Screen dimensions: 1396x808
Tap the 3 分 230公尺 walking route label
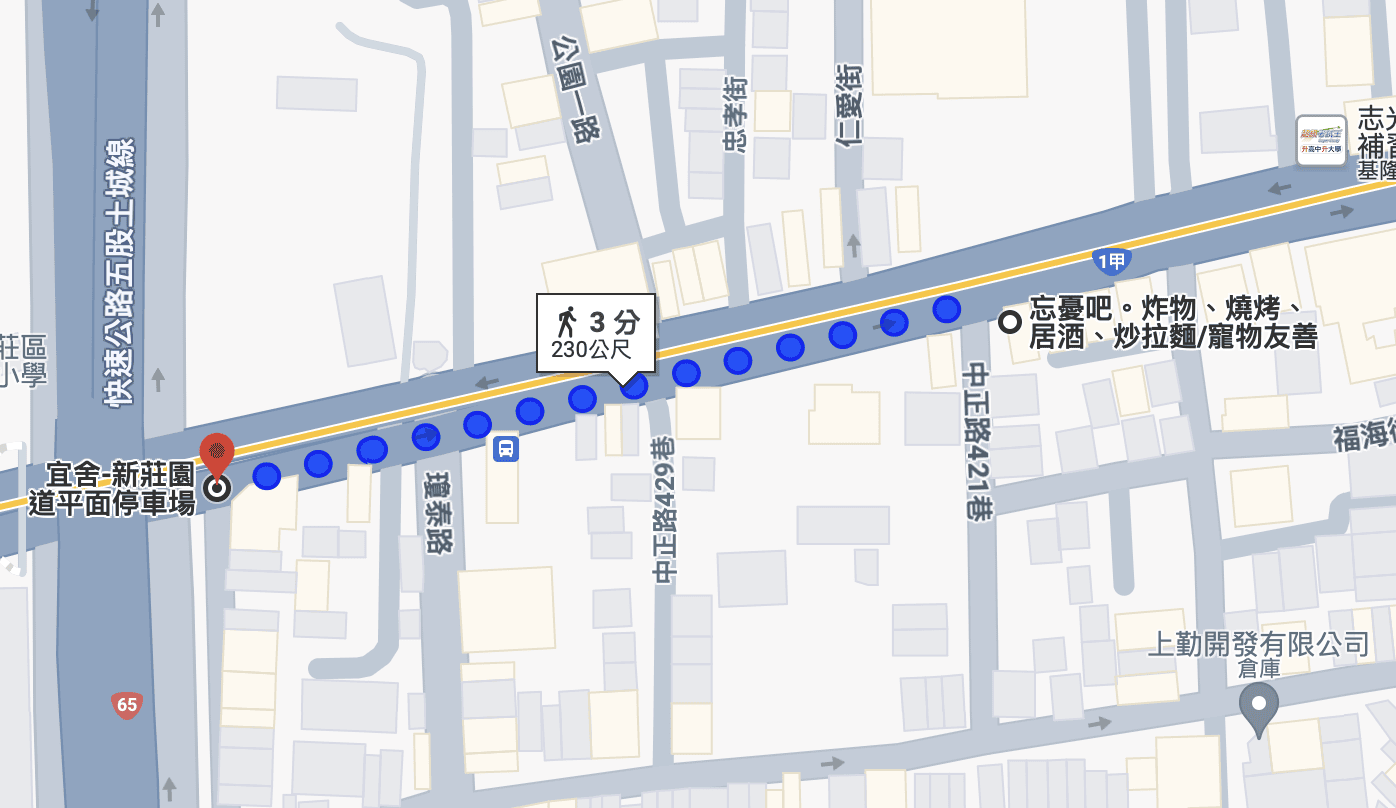pos(596,334)
